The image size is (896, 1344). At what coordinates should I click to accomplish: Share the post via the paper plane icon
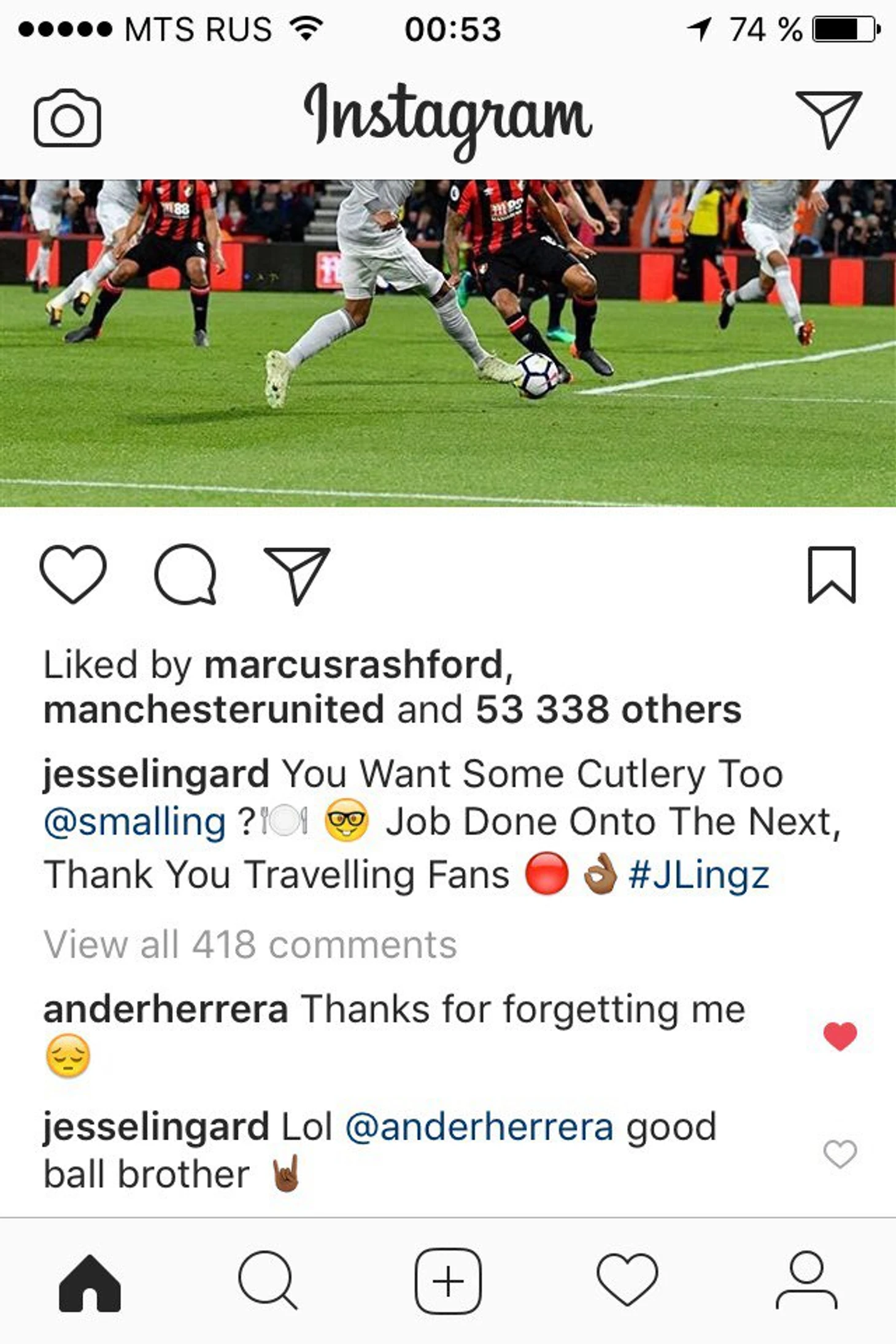coord(297,574)
